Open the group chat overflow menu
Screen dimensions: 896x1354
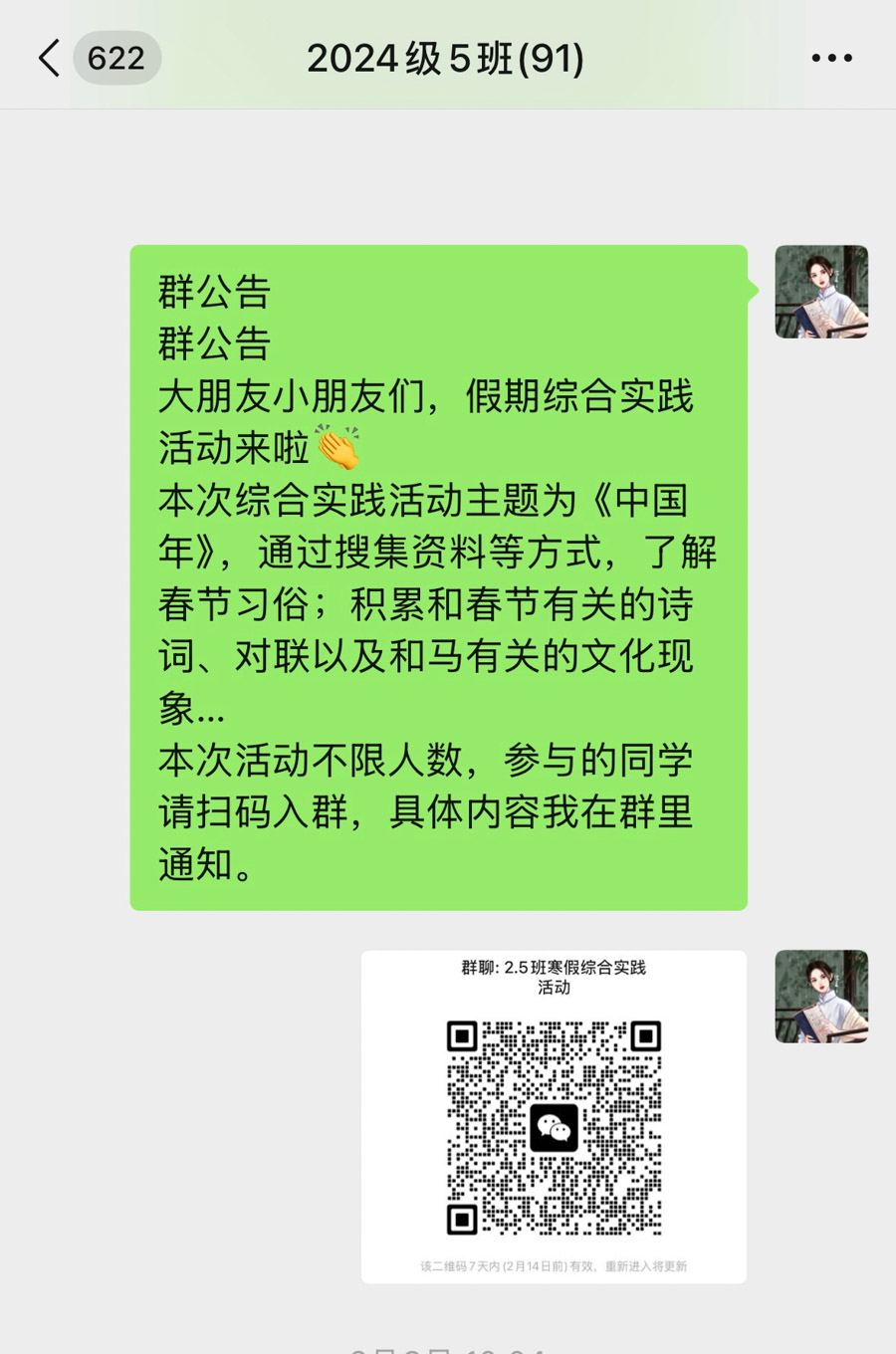point(831,58)
